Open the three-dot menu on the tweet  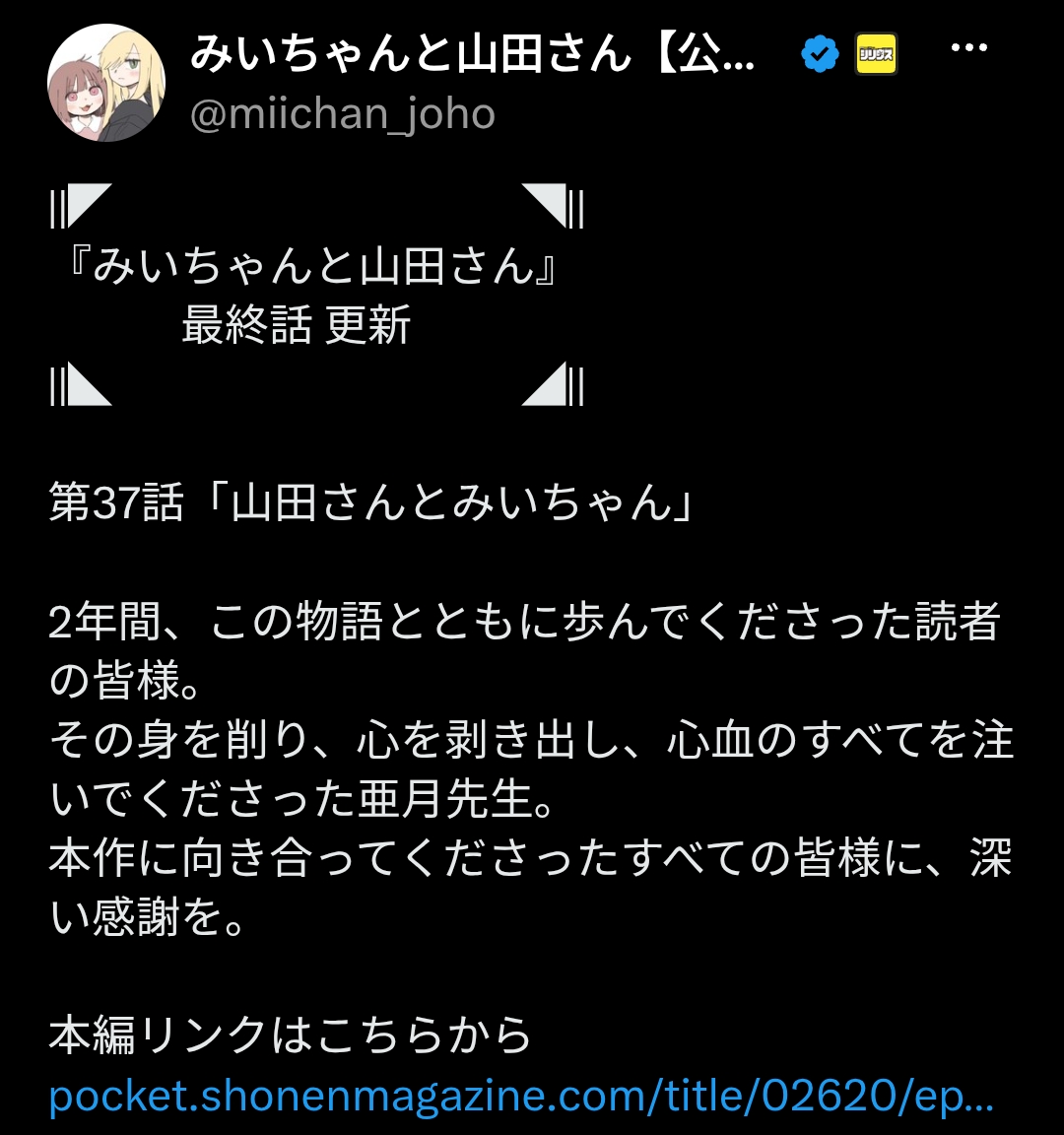[x=968, y=47]
